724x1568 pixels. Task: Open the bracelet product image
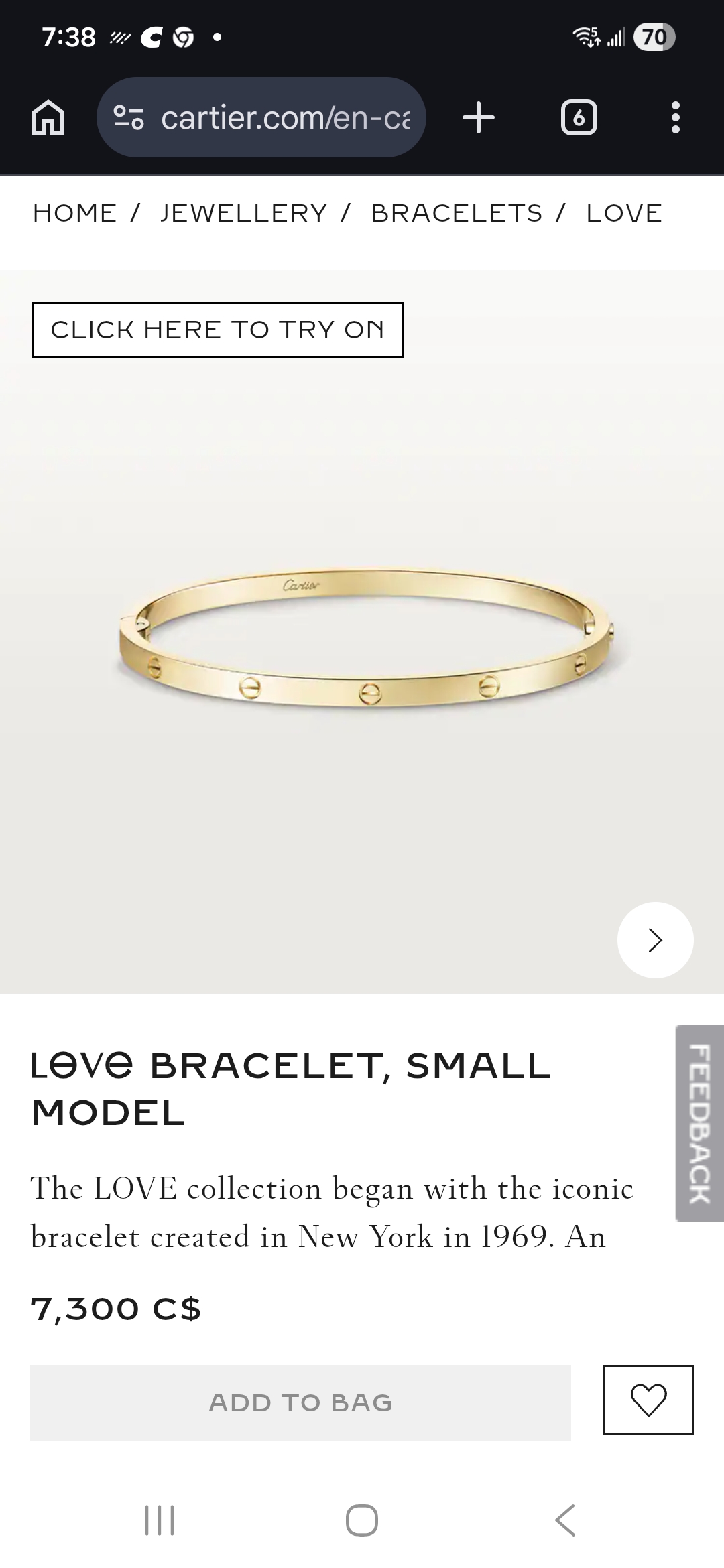[x=365, y=637]
